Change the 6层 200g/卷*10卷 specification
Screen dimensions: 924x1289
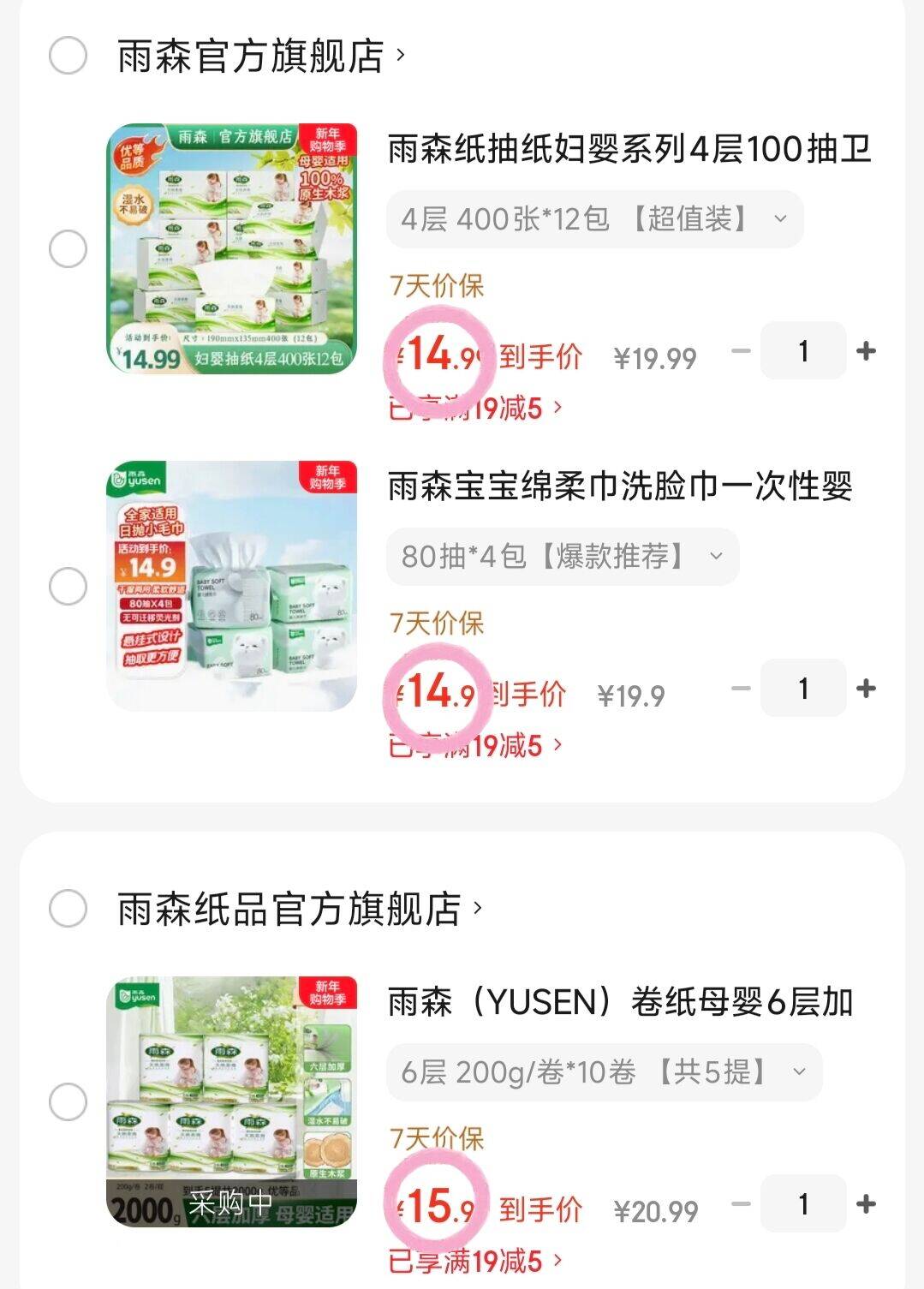[604, 1072]
